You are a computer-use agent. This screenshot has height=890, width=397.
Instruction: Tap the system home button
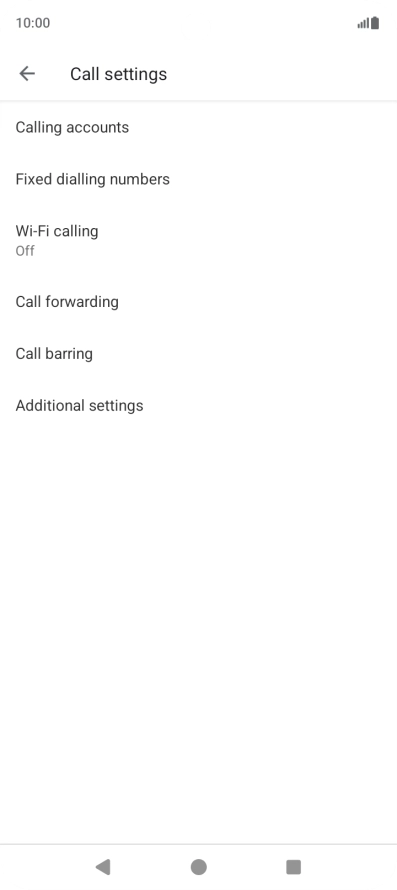198,867
